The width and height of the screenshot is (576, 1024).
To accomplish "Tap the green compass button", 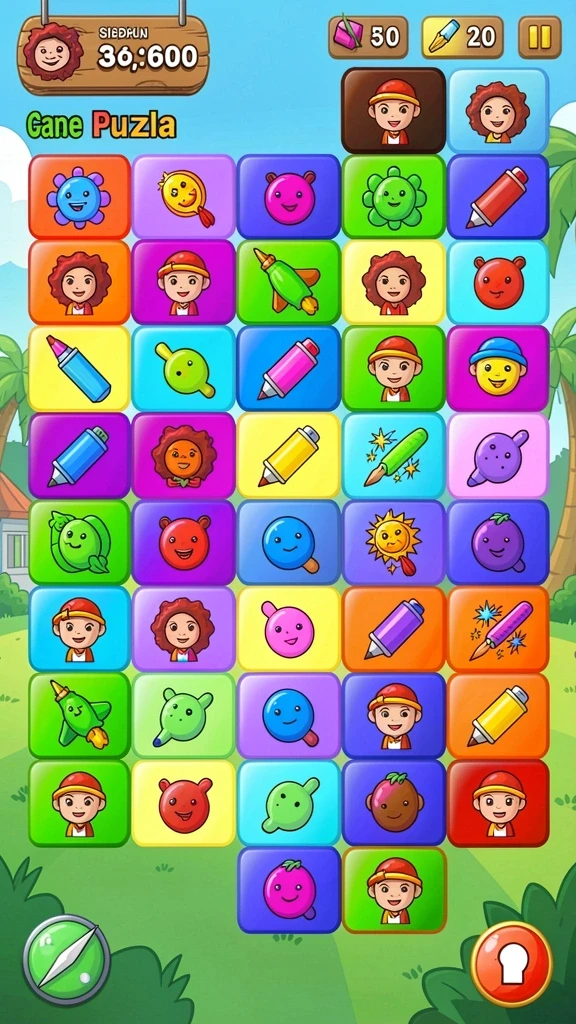I will (66, 959).
